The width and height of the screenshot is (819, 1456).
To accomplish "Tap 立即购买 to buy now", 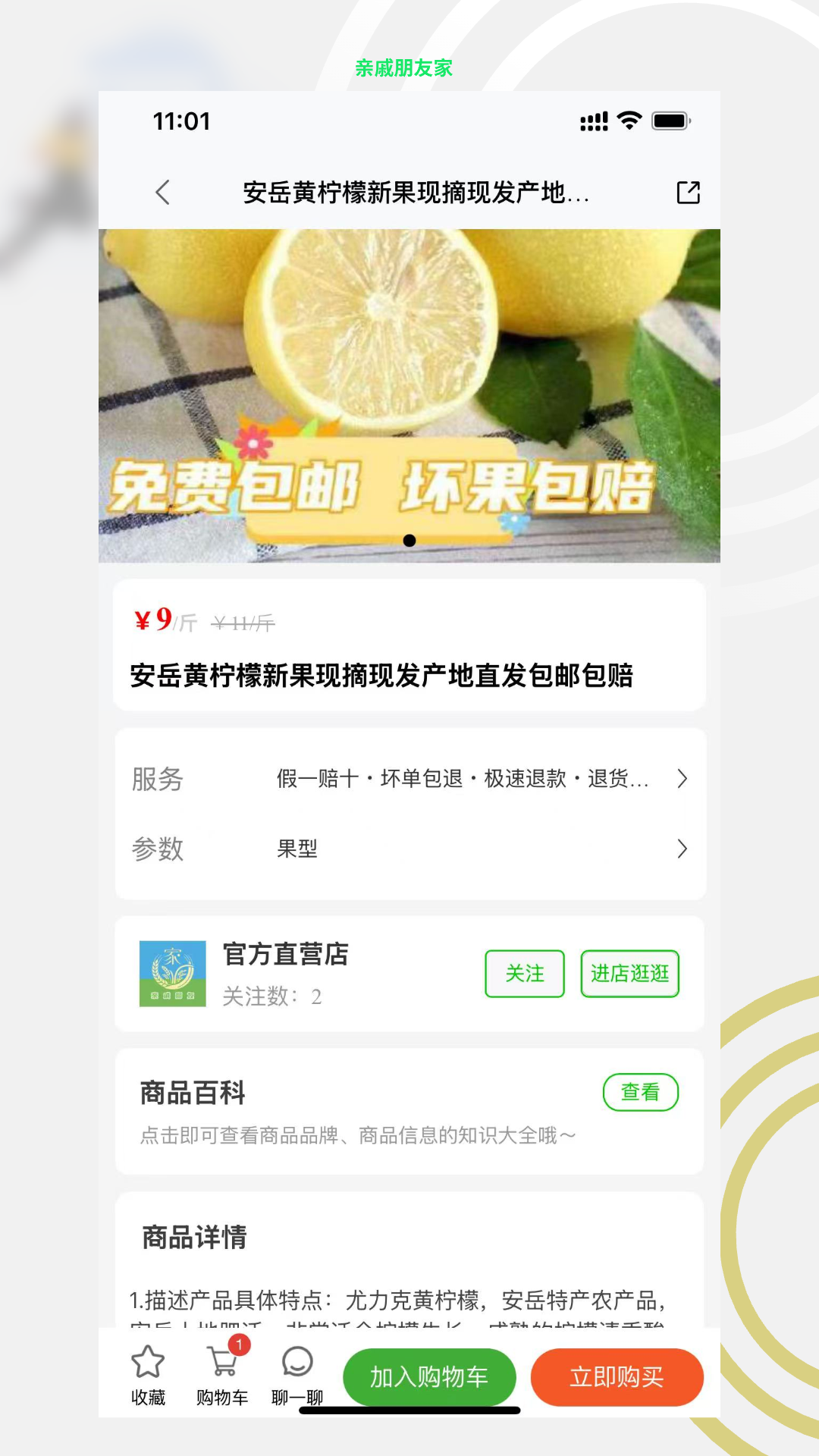I will tap(617, 1377).
